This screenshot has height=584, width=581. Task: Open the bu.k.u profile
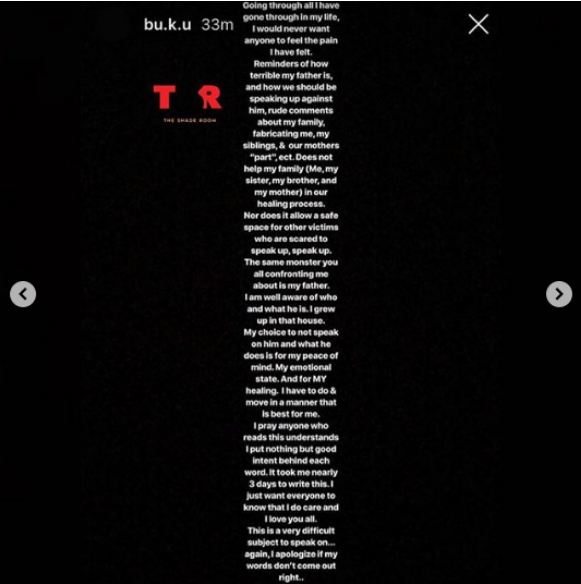167,25
